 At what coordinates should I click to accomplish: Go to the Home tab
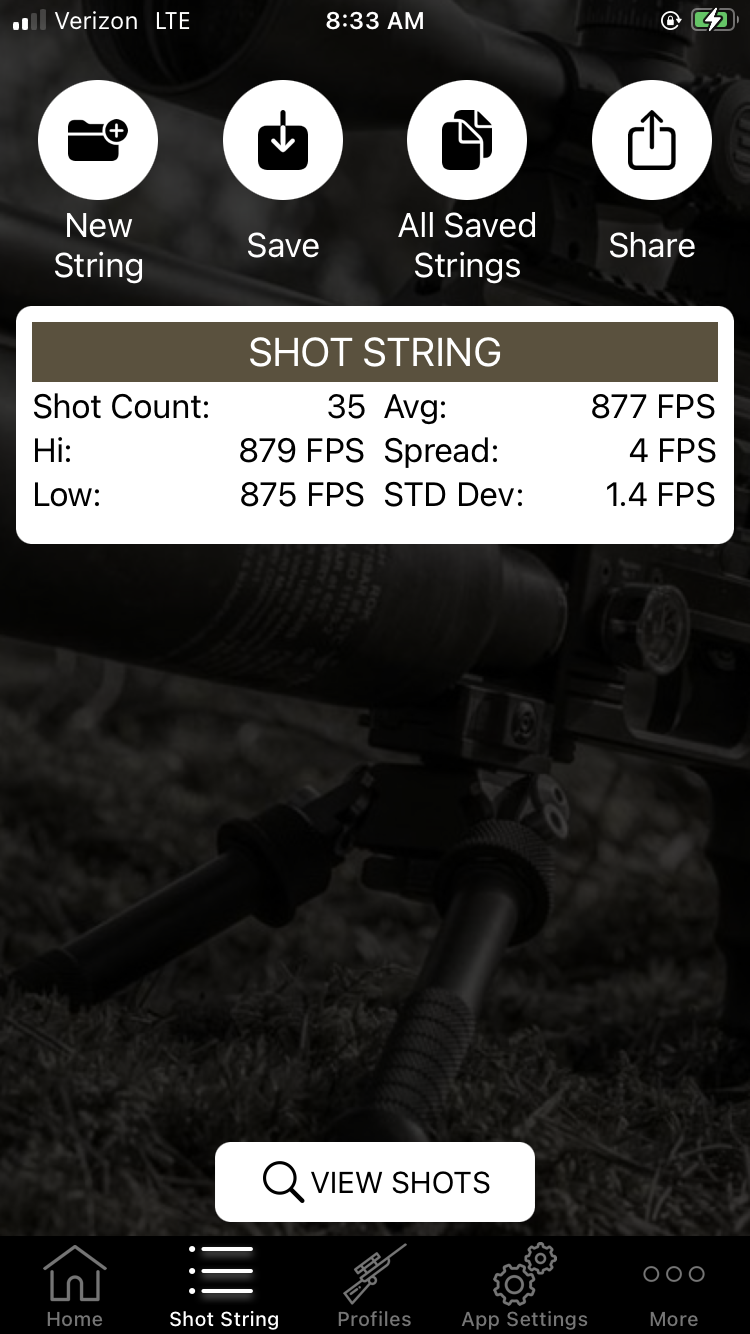tap(75, 1286)
